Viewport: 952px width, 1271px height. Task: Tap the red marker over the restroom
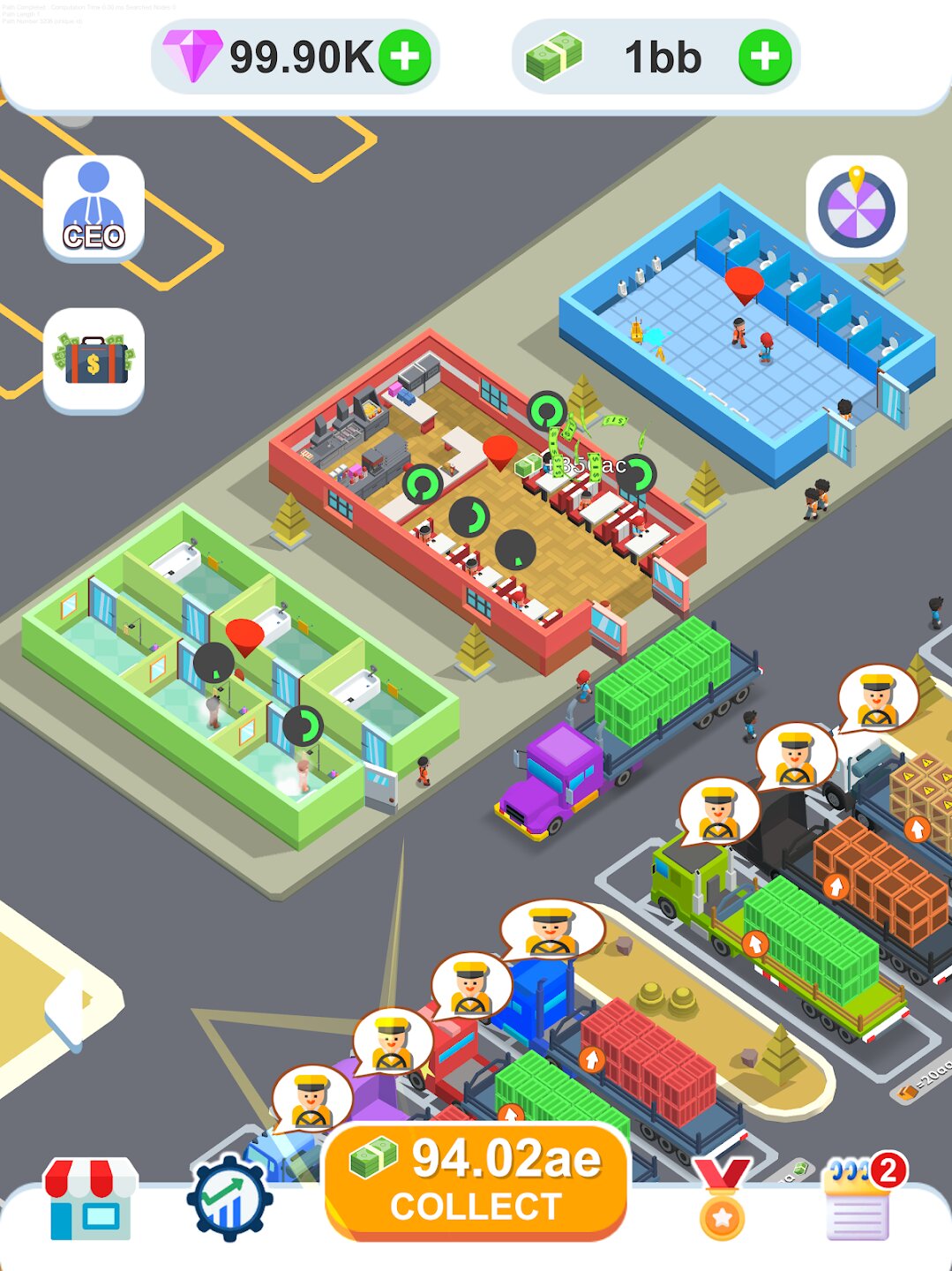[744, 284]
